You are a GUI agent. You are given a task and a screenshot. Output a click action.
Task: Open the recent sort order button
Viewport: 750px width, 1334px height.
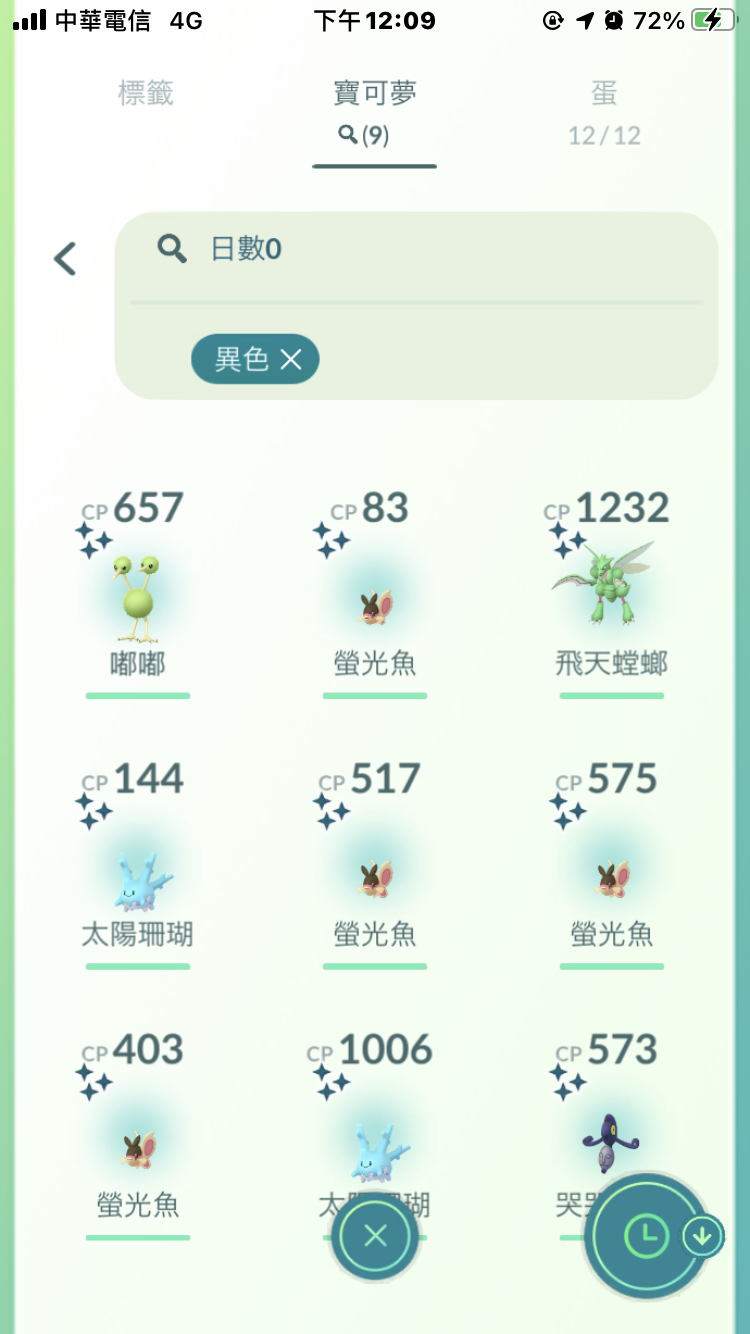tap(648, 1237)
